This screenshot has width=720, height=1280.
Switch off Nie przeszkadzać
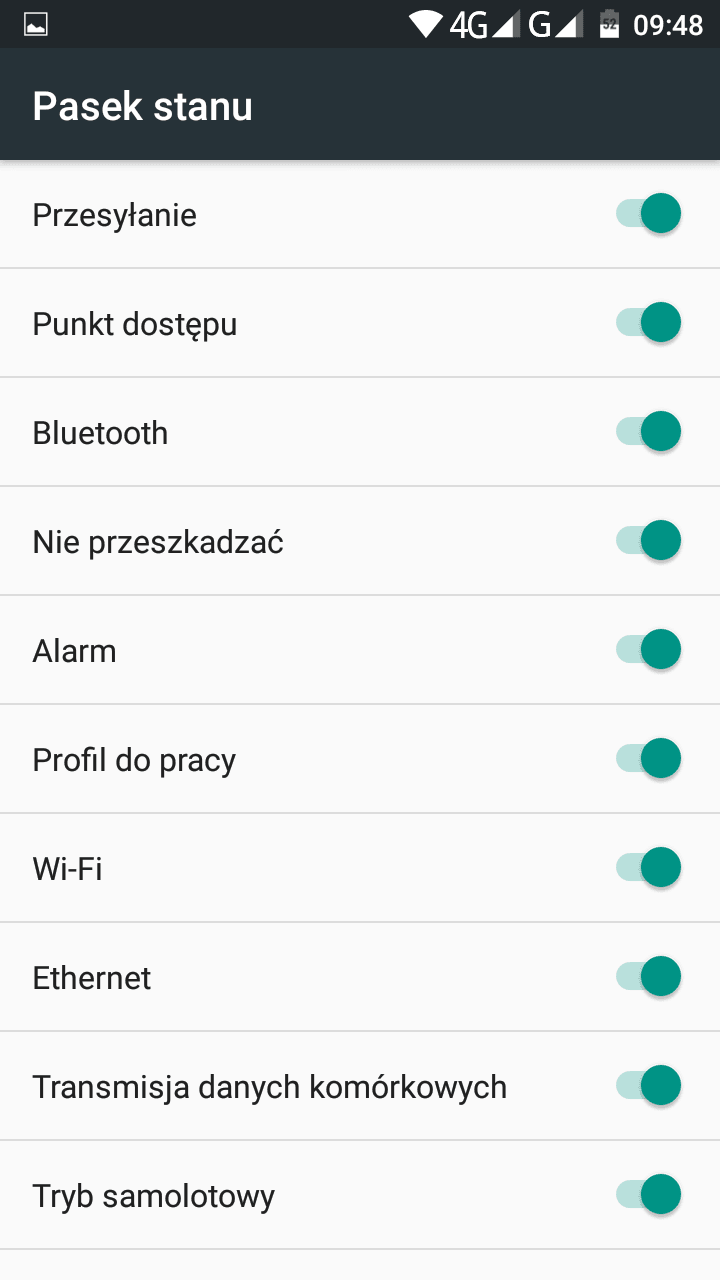click(x=649, y=541)
